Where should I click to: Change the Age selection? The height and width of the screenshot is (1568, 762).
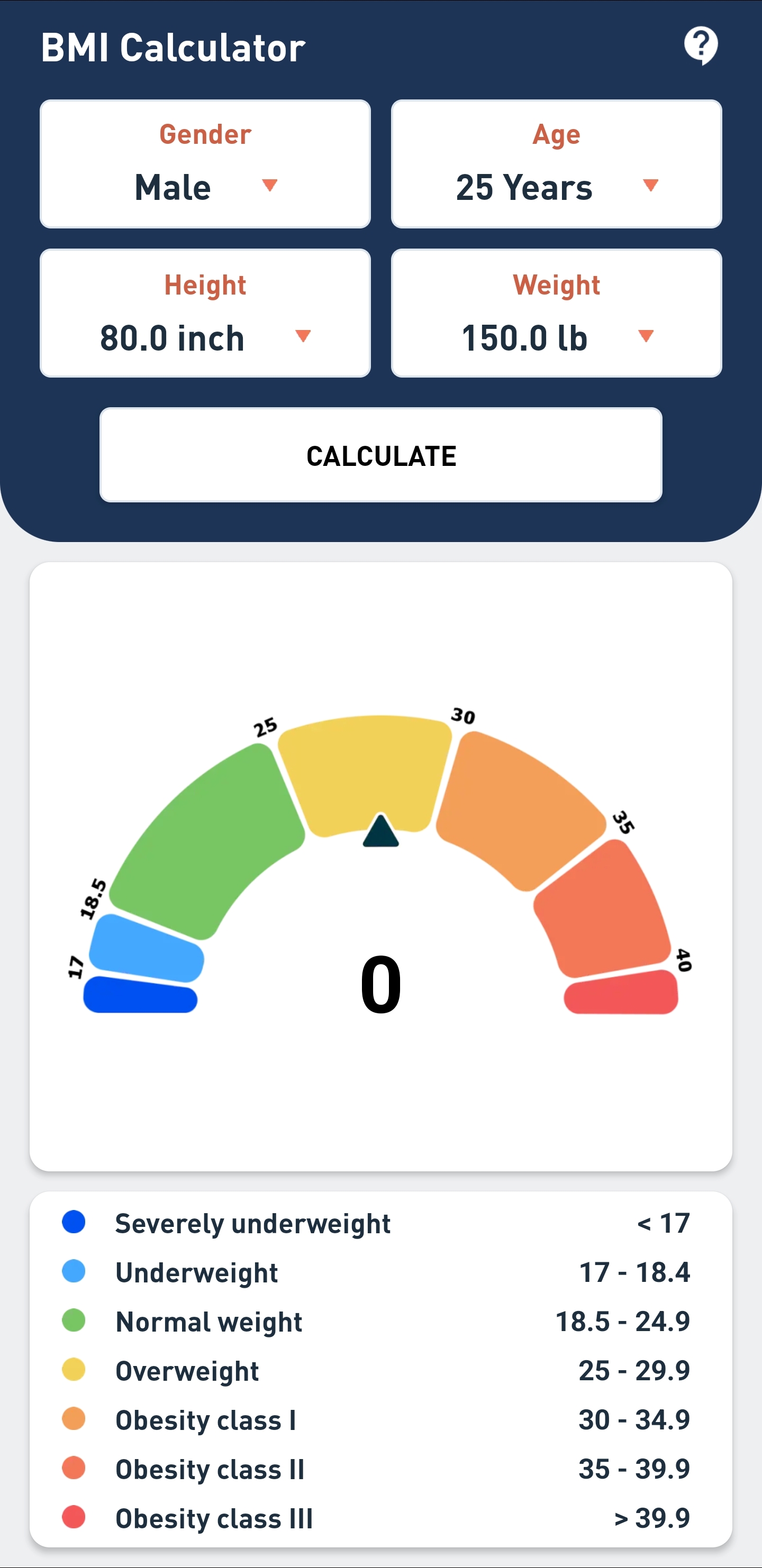pos(556,164)
